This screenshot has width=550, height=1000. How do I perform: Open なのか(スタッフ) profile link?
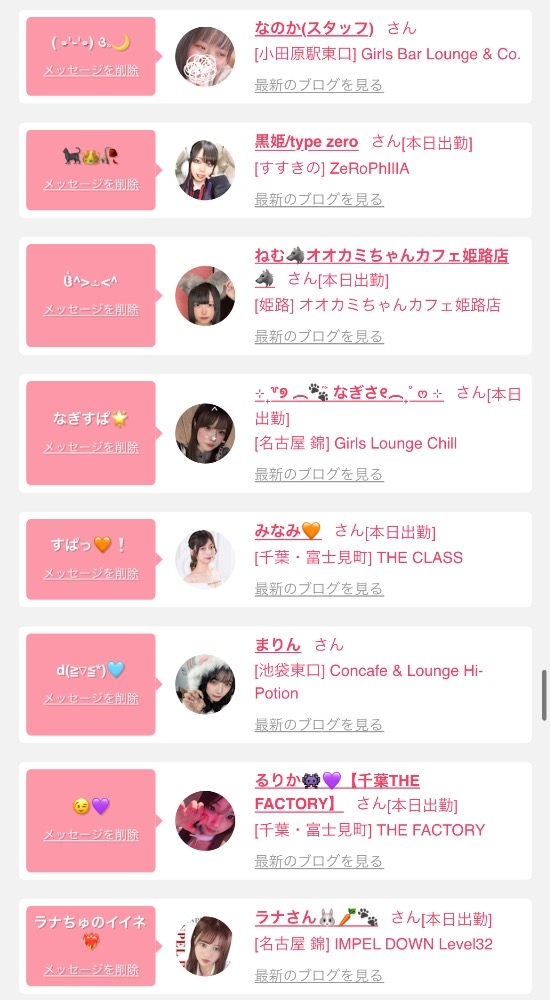[x=314, y=28]
